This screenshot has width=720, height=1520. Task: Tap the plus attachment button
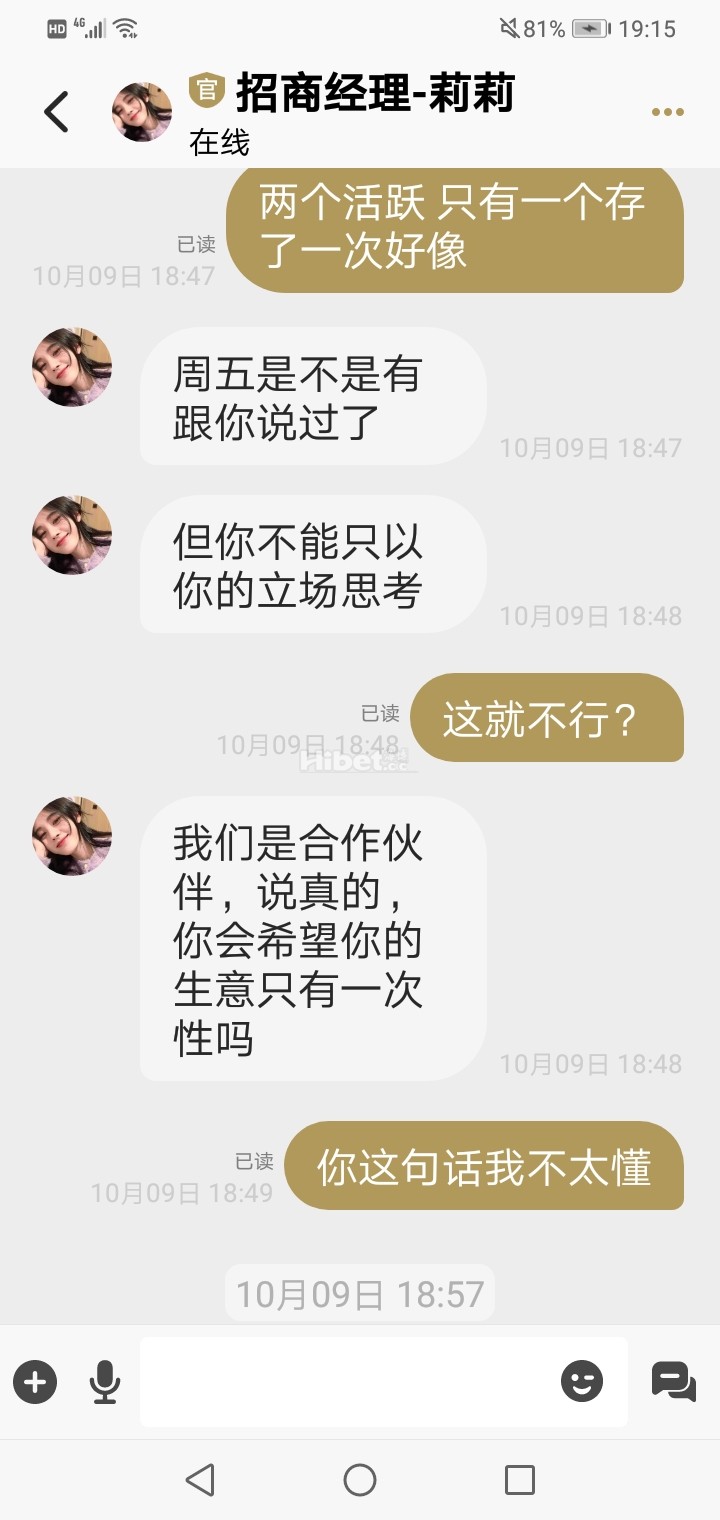click(35, 1382)
